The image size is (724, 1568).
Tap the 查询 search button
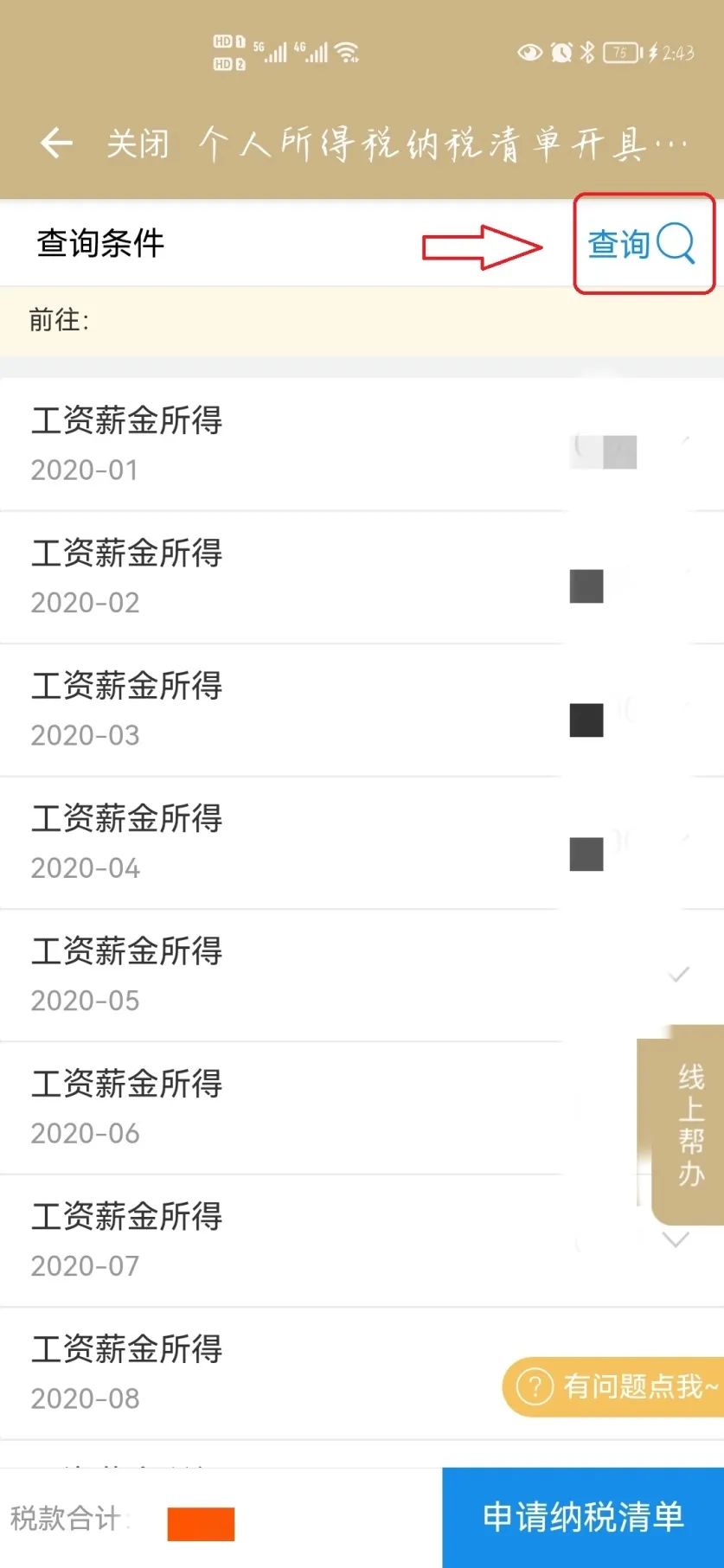tap(642, 244)
